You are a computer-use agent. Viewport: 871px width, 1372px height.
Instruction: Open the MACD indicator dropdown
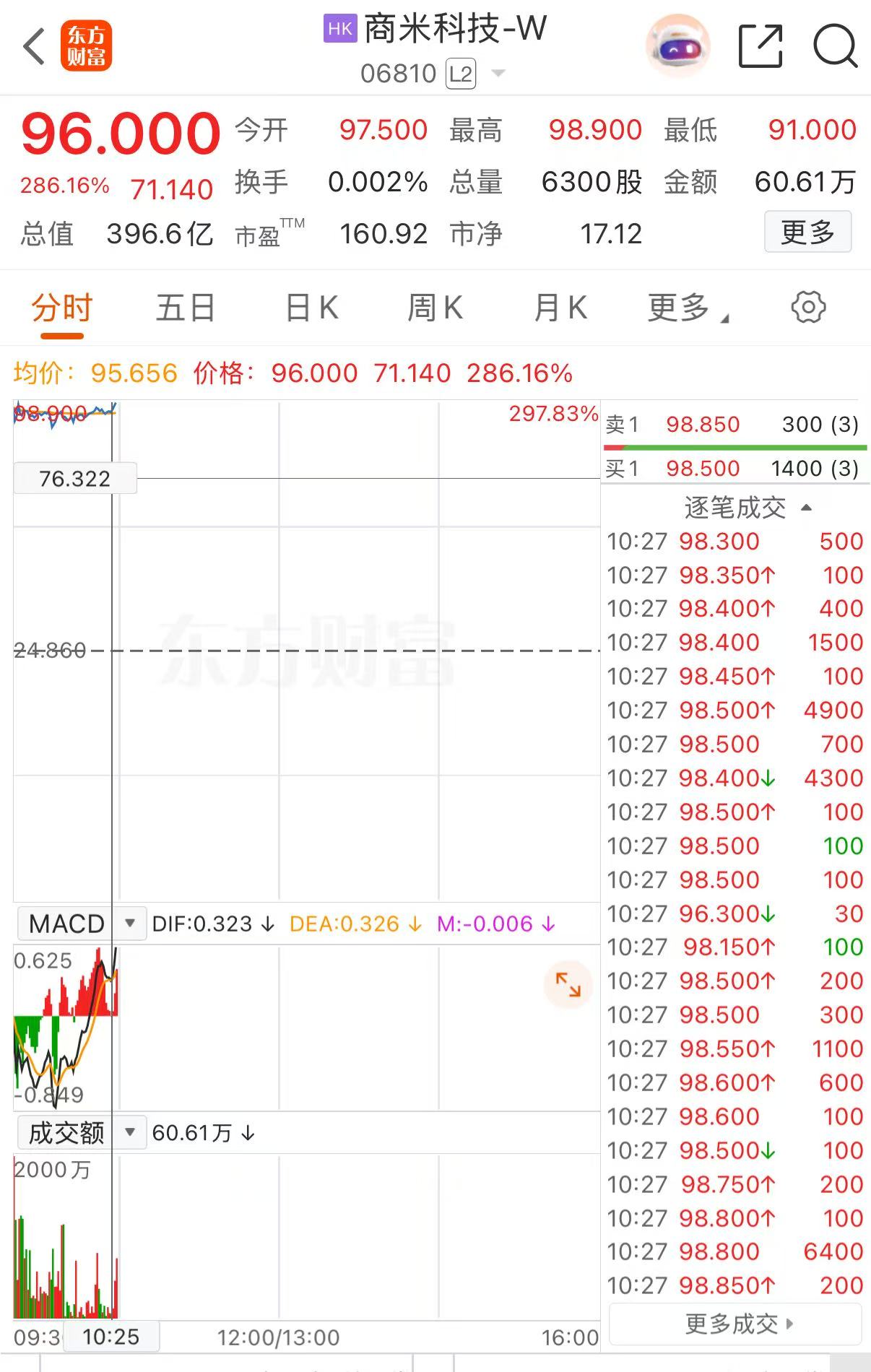point(80,924)
